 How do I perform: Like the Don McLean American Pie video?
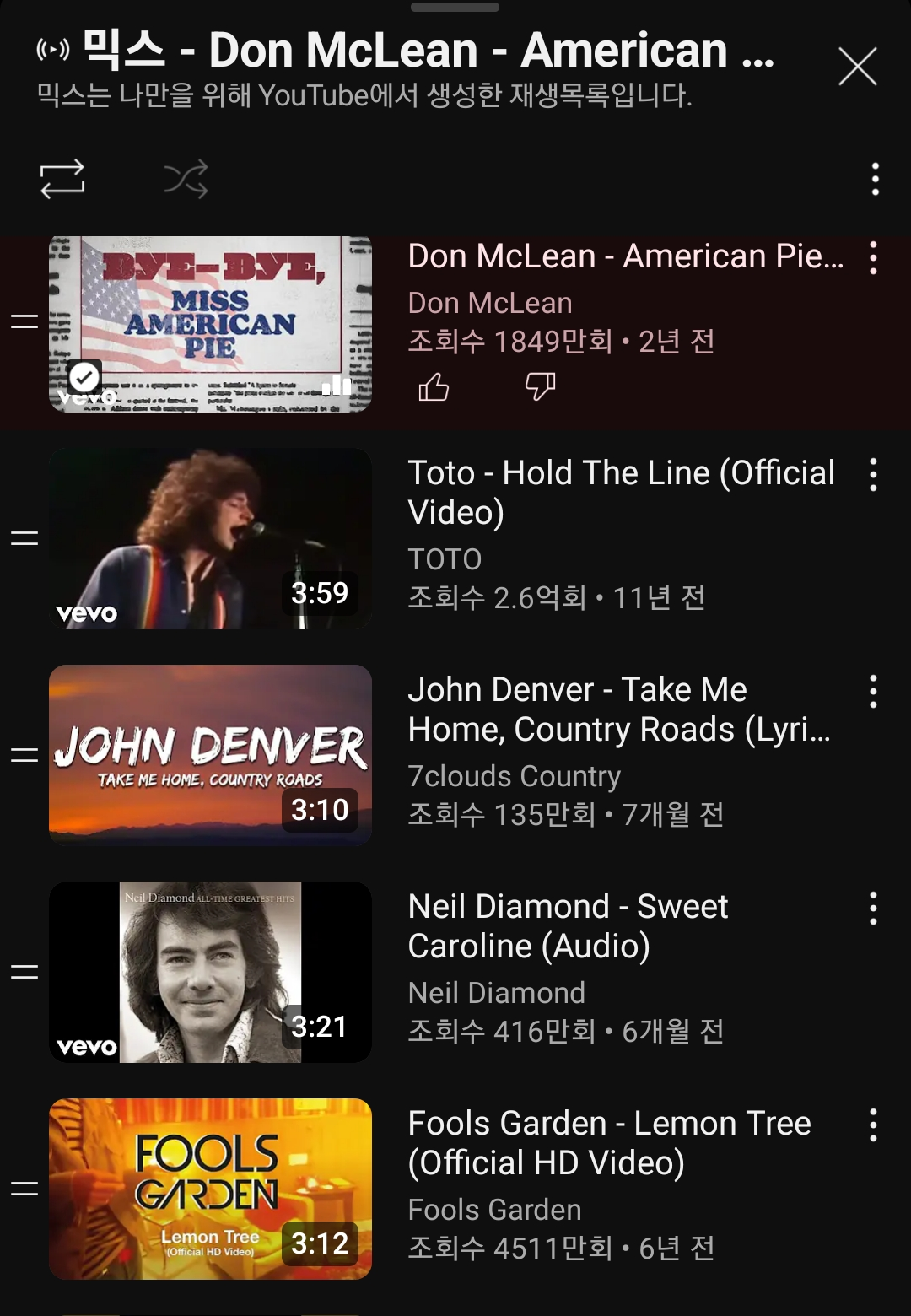[x=434, y=387]
